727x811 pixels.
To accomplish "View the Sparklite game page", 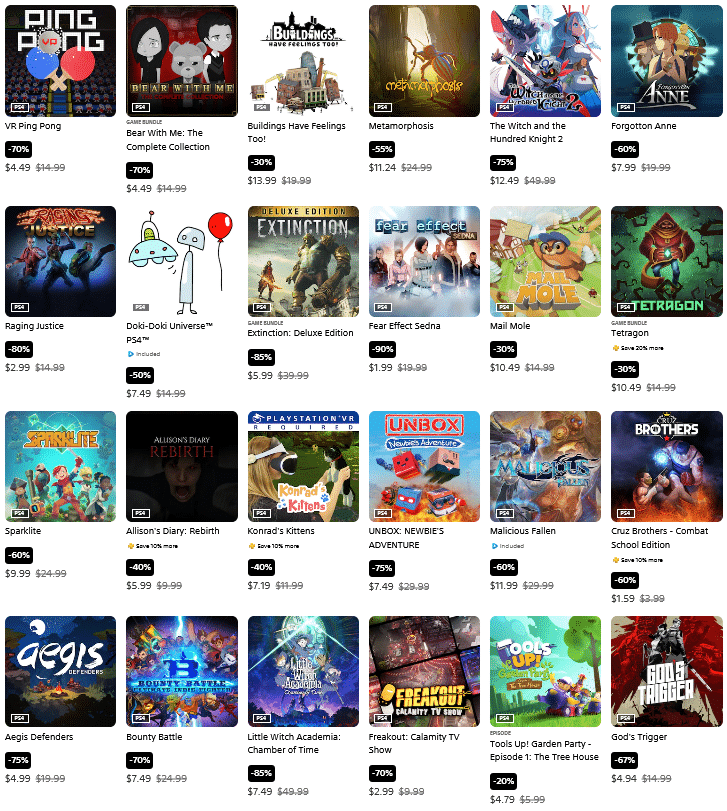I will [60, 466].
